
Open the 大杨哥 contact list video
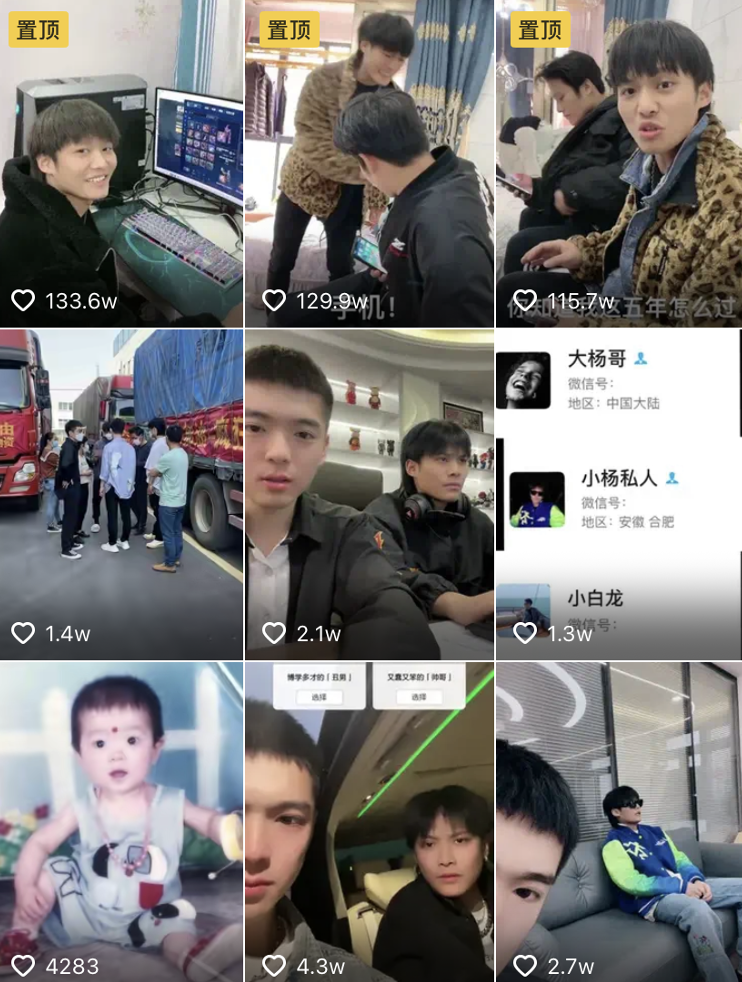pyautogui.click(x=619, y=495)
